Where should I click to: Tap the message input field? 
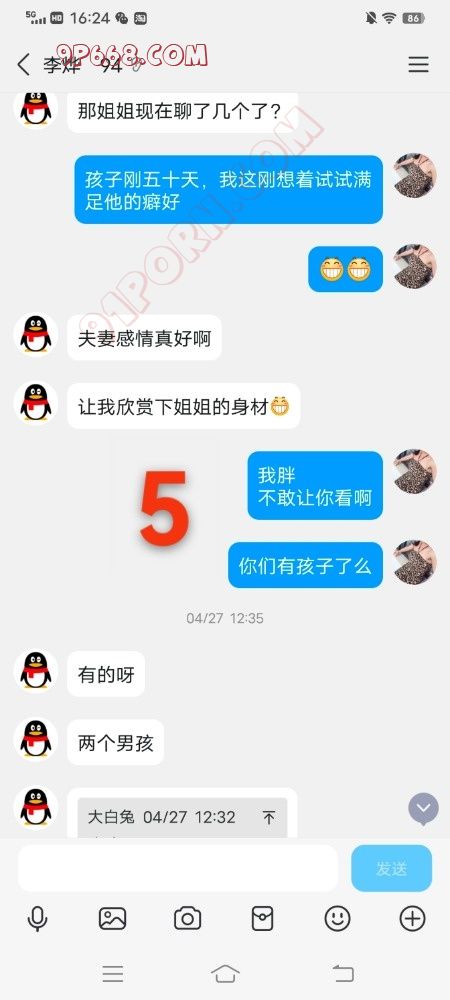178,868
